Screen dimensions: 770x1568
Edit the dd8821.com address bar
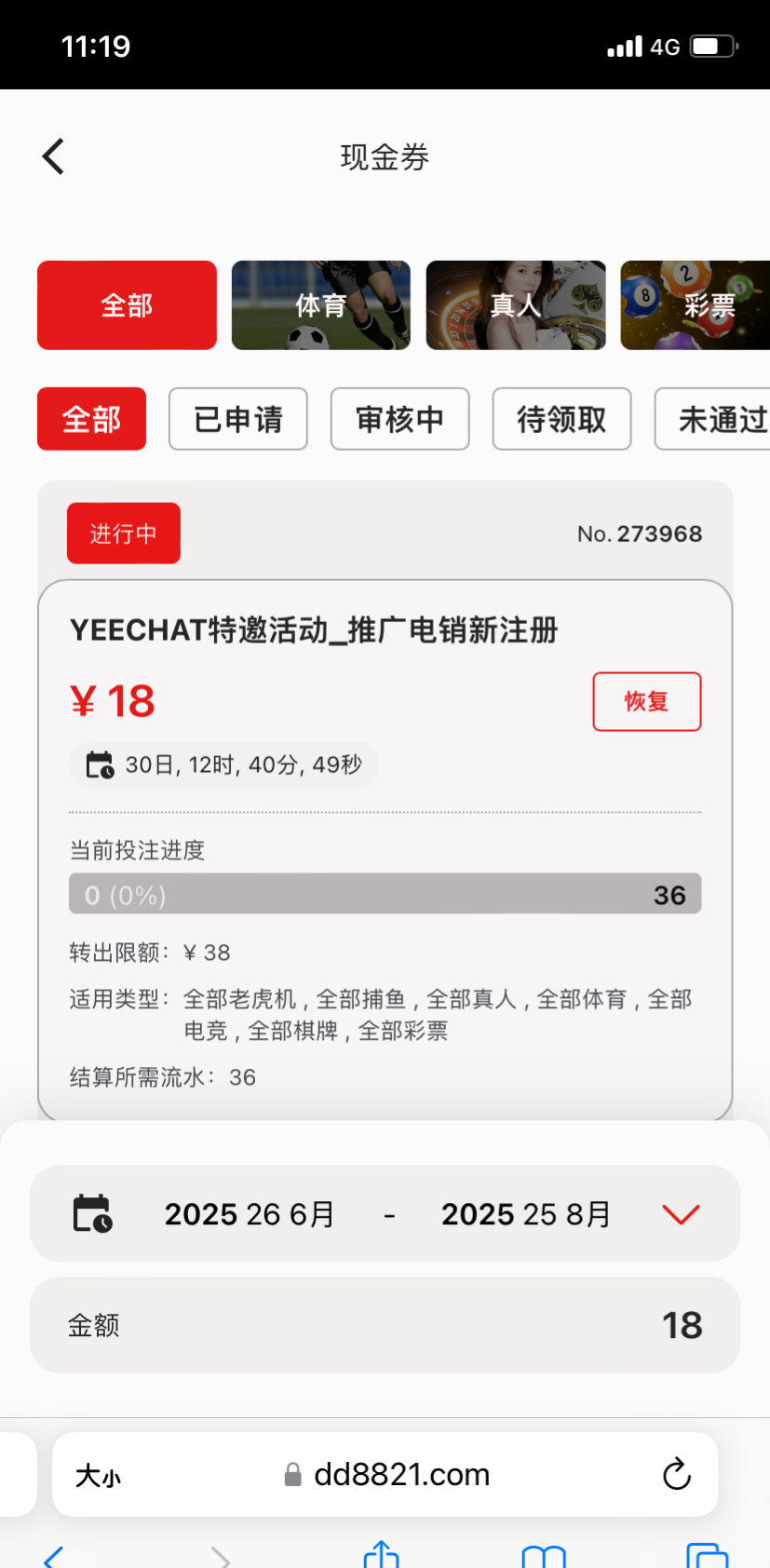(x=400, y=1474)
